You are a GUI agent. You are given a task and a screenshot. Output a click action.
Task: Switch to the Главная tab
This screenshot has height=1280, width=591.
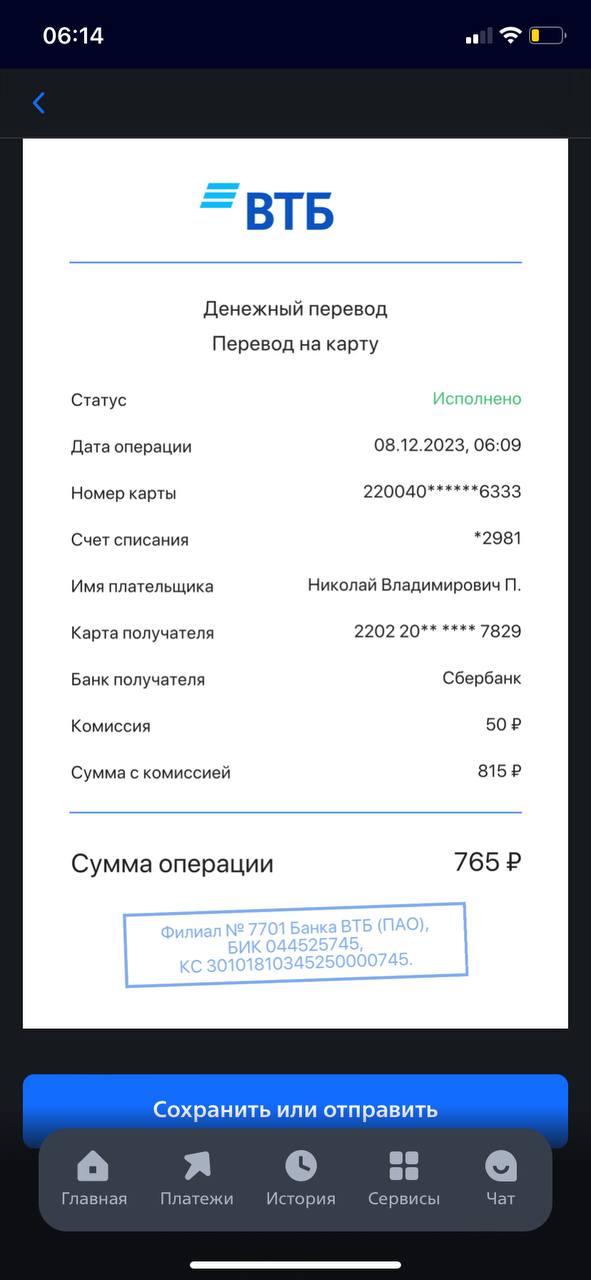(94, 1179)
